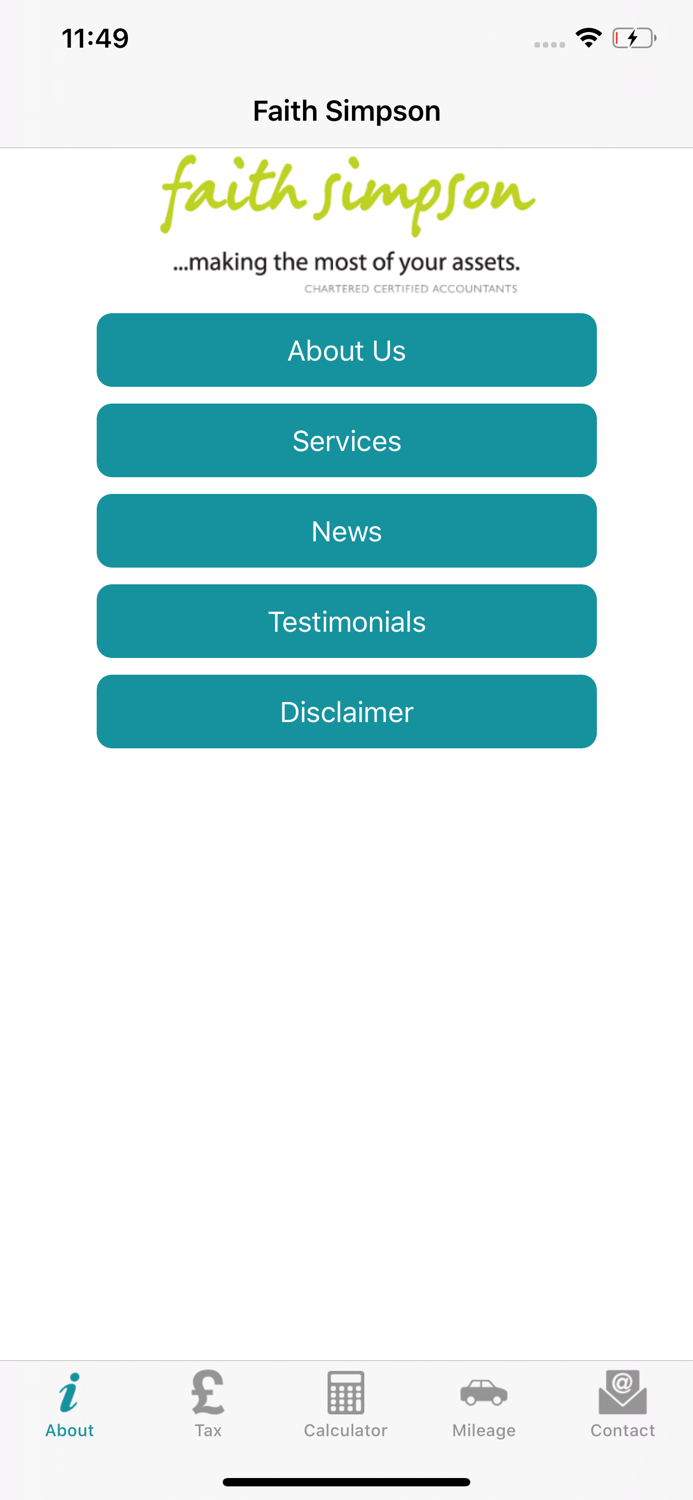Select the About tab
693x1500 pixels.
(69, 1405)
